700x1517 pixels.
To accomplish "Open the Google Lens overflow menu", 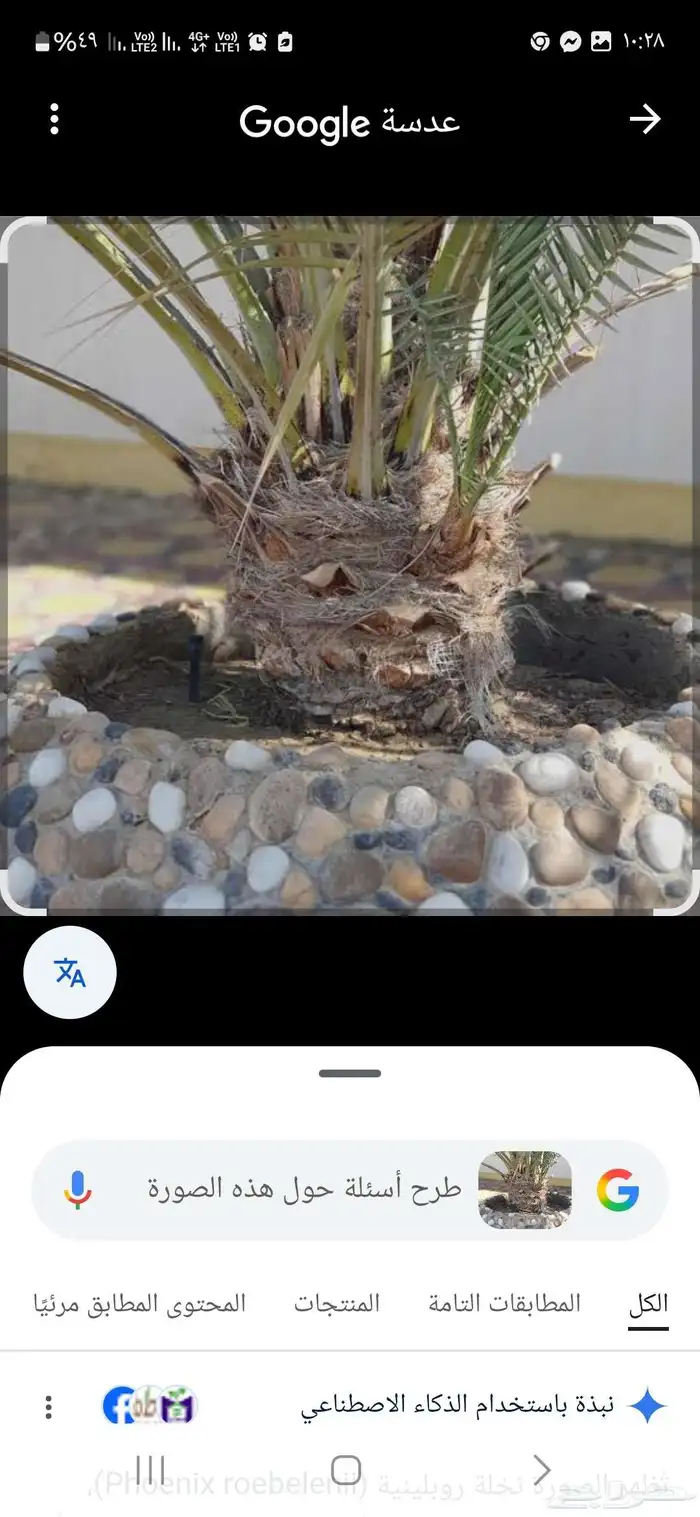I will coord(54,120).
